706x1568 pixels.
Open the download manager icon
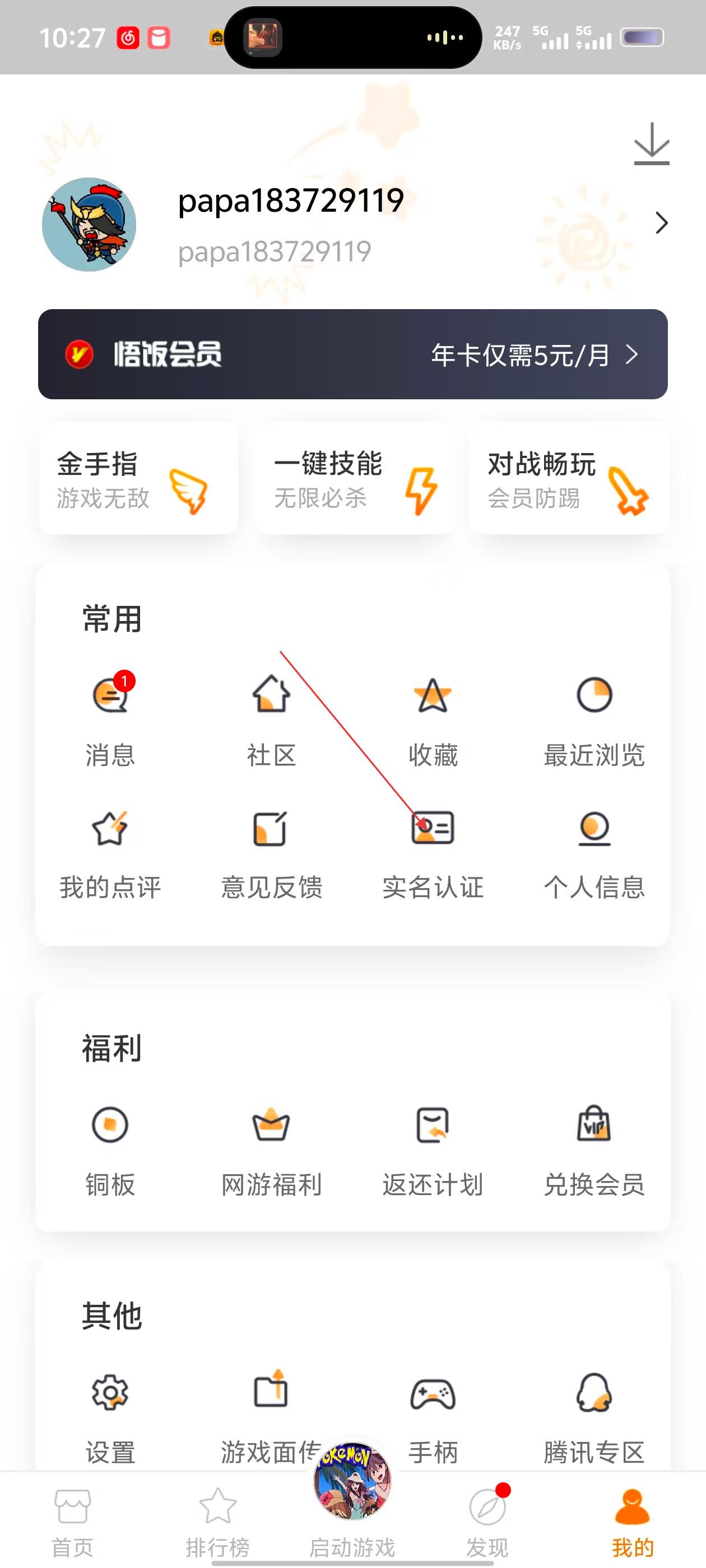click(x=651, y=144)
